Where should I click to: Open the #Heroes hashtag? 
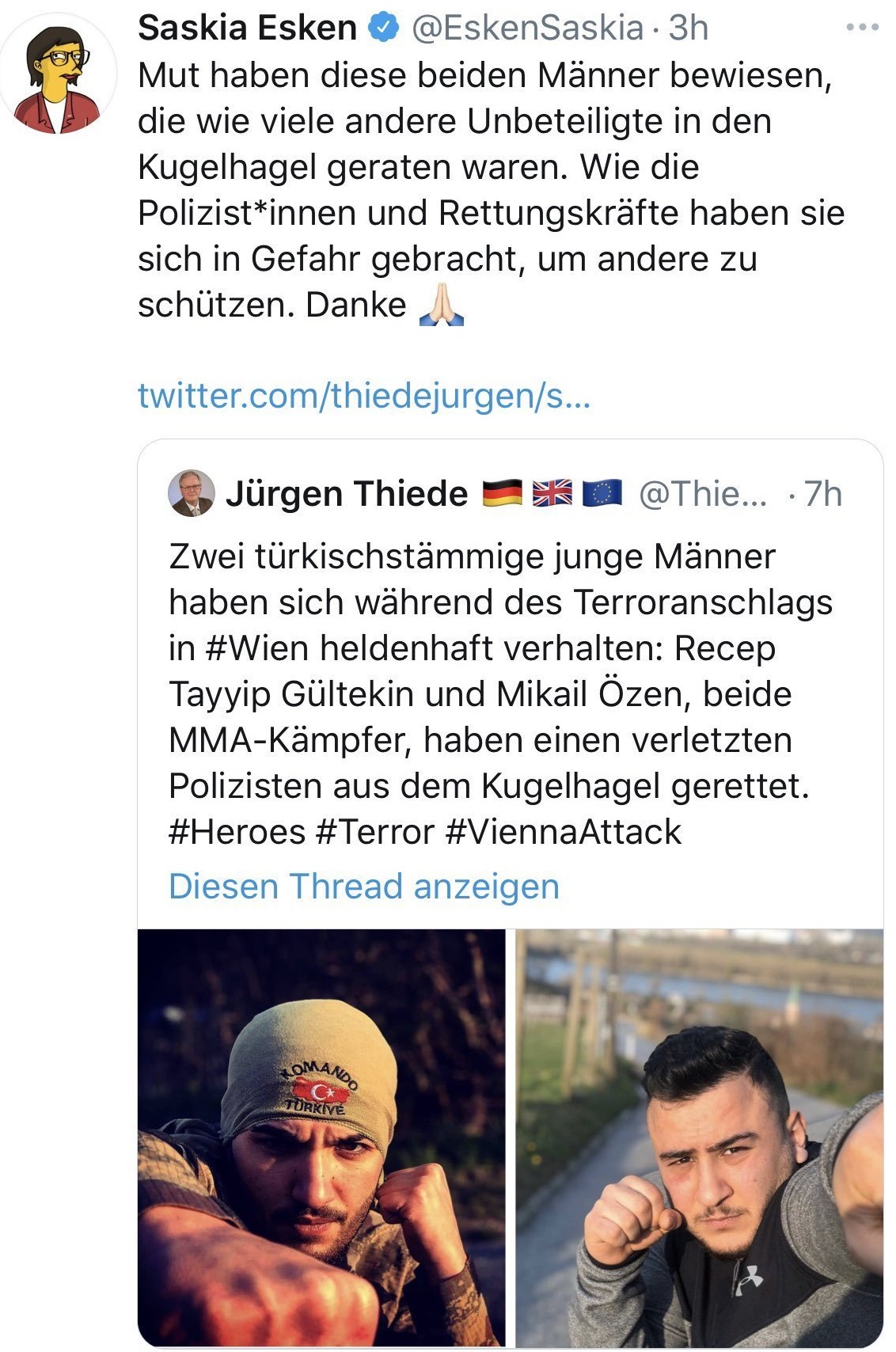[x=237, y=832]
